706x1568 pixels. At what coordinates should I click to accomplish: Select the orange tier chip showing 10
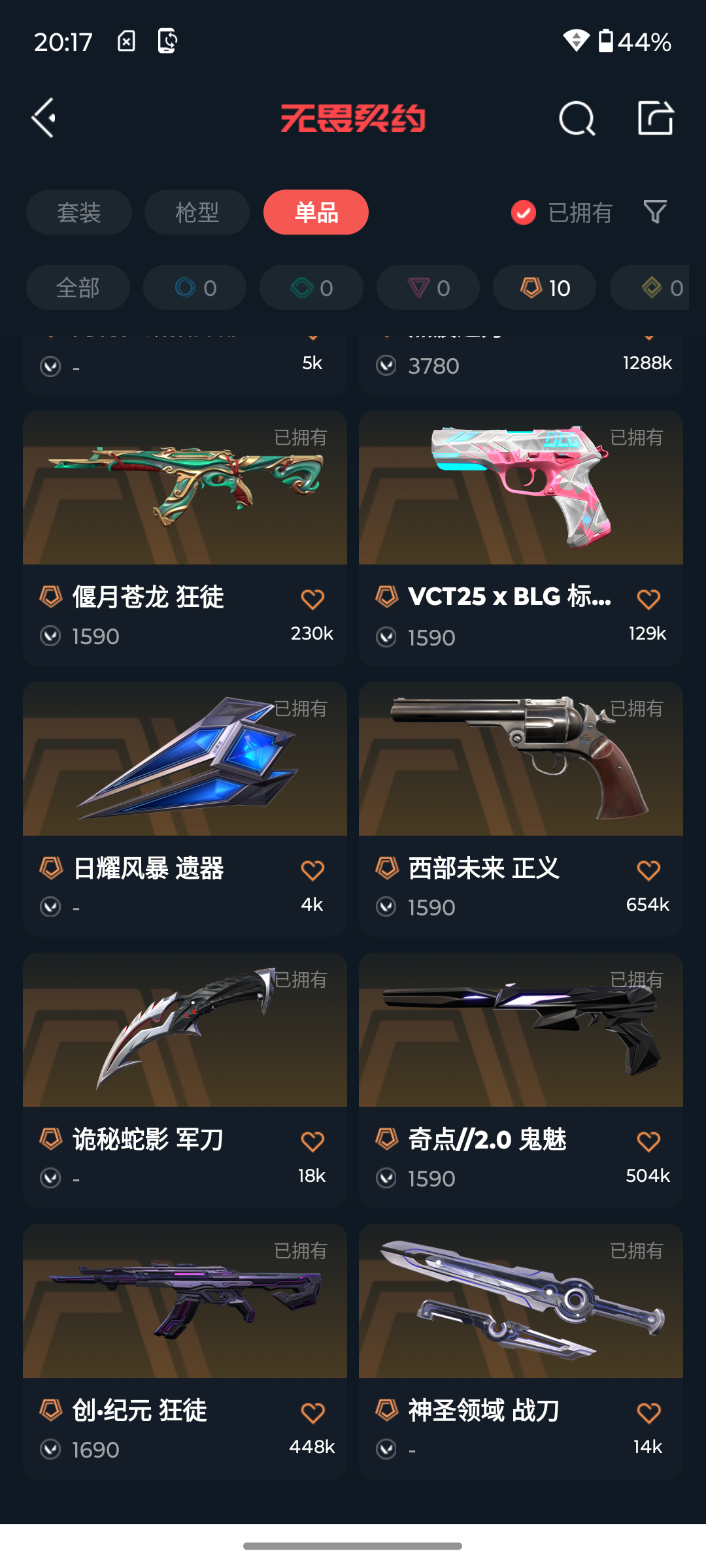tap(545, 287)
